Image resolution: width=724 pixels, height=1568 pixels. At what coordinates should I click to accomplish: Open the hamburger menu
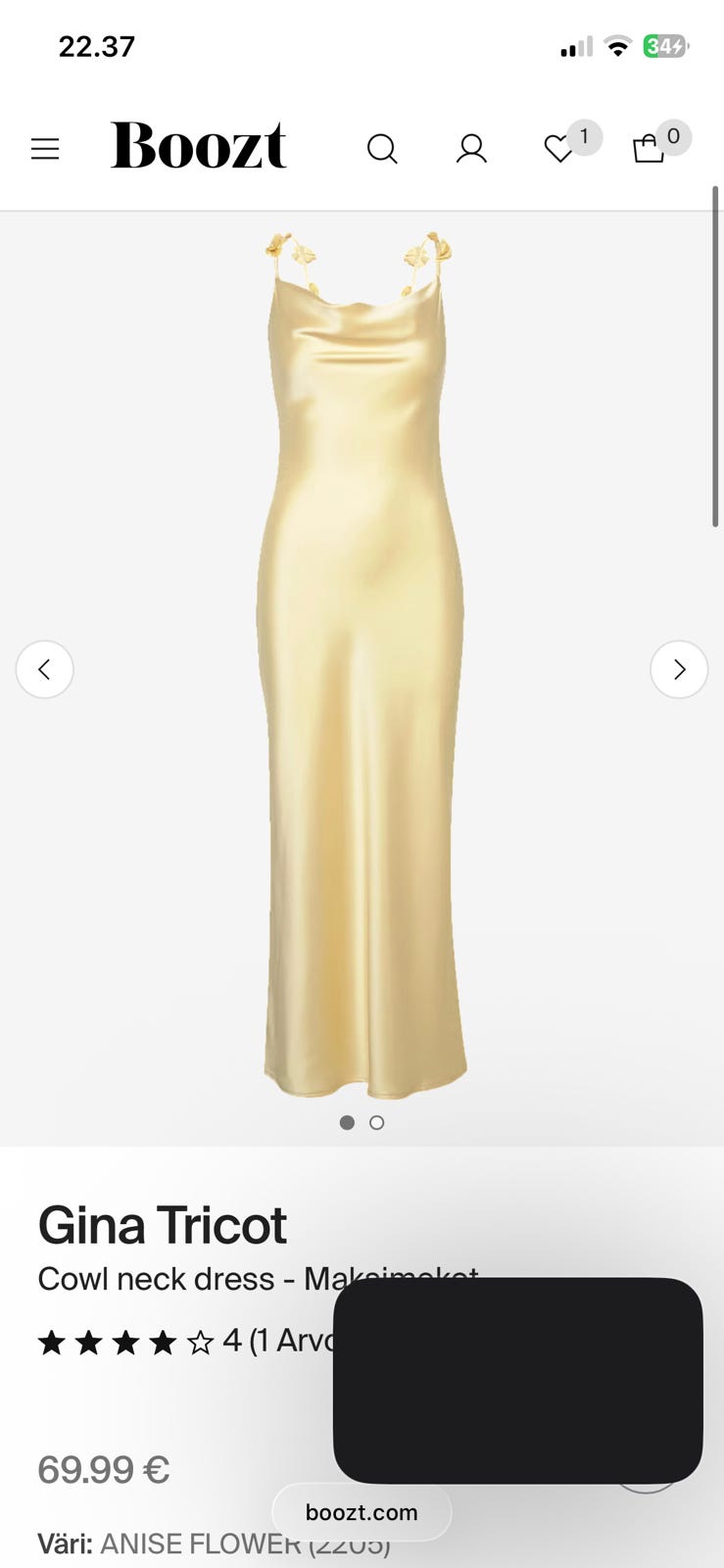click(x=45, y=149)
